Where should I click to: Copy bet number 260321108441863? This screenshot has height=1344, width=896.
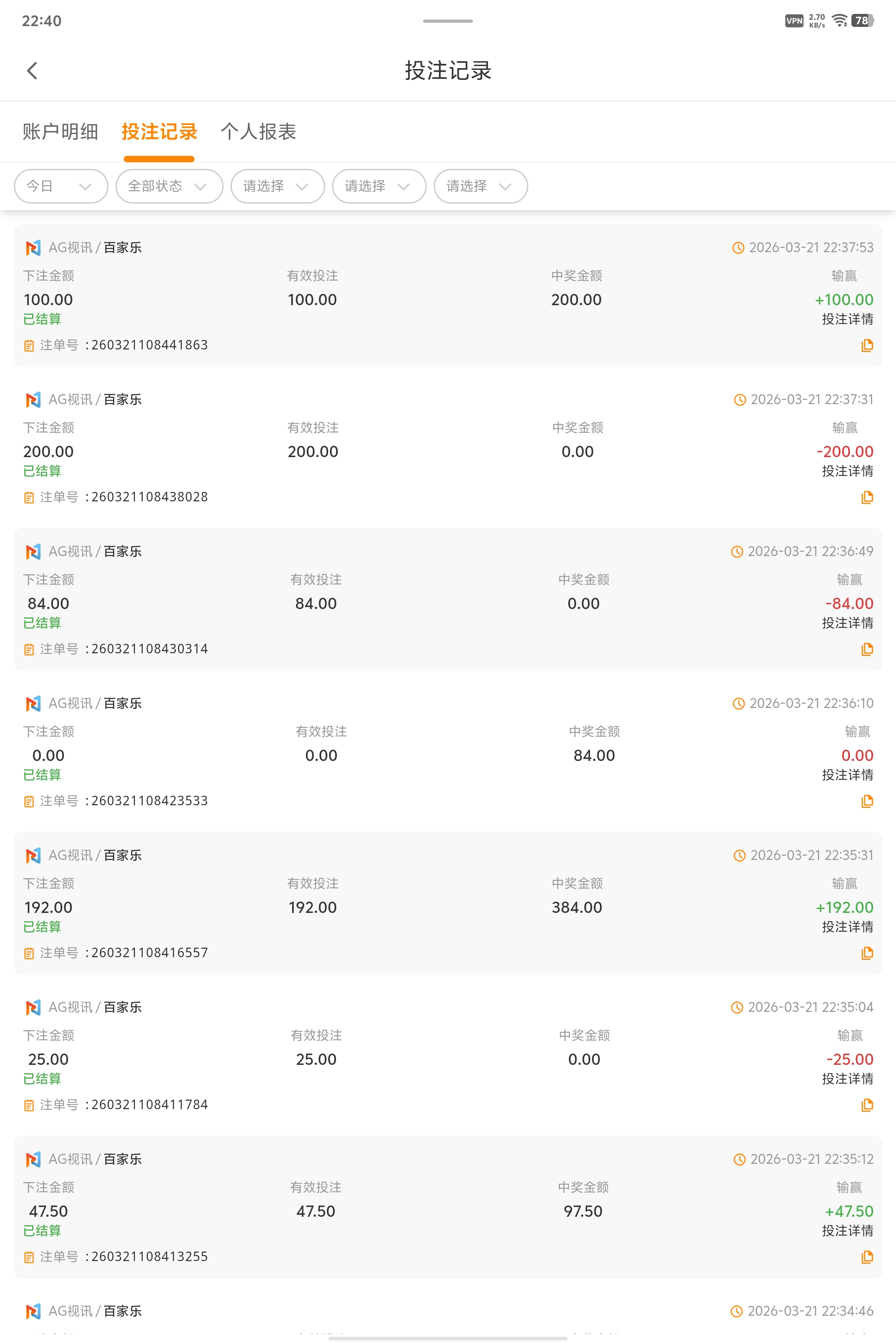pyautogui.click(x=866, y=346)
